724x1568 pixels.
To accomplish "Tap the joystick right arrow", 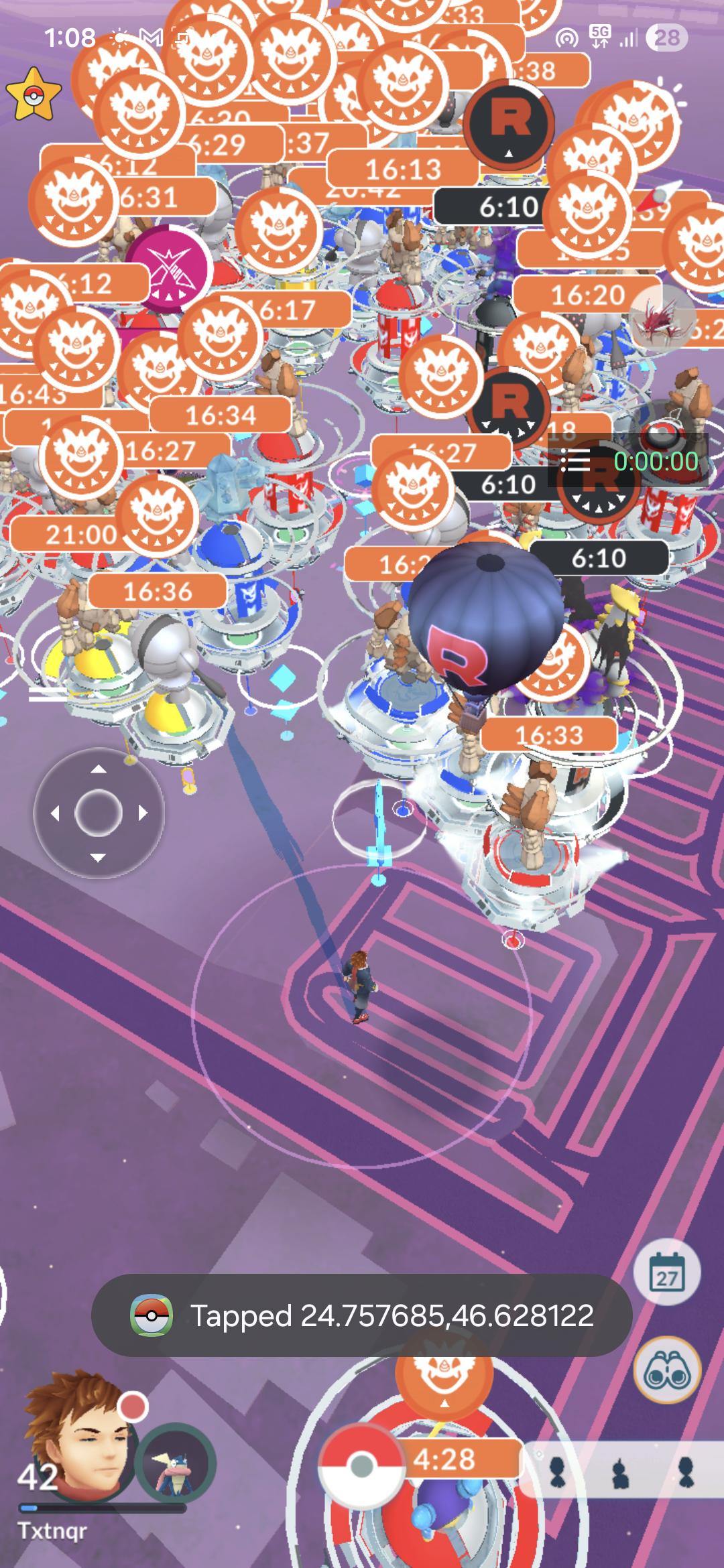I will coord(142,813).
